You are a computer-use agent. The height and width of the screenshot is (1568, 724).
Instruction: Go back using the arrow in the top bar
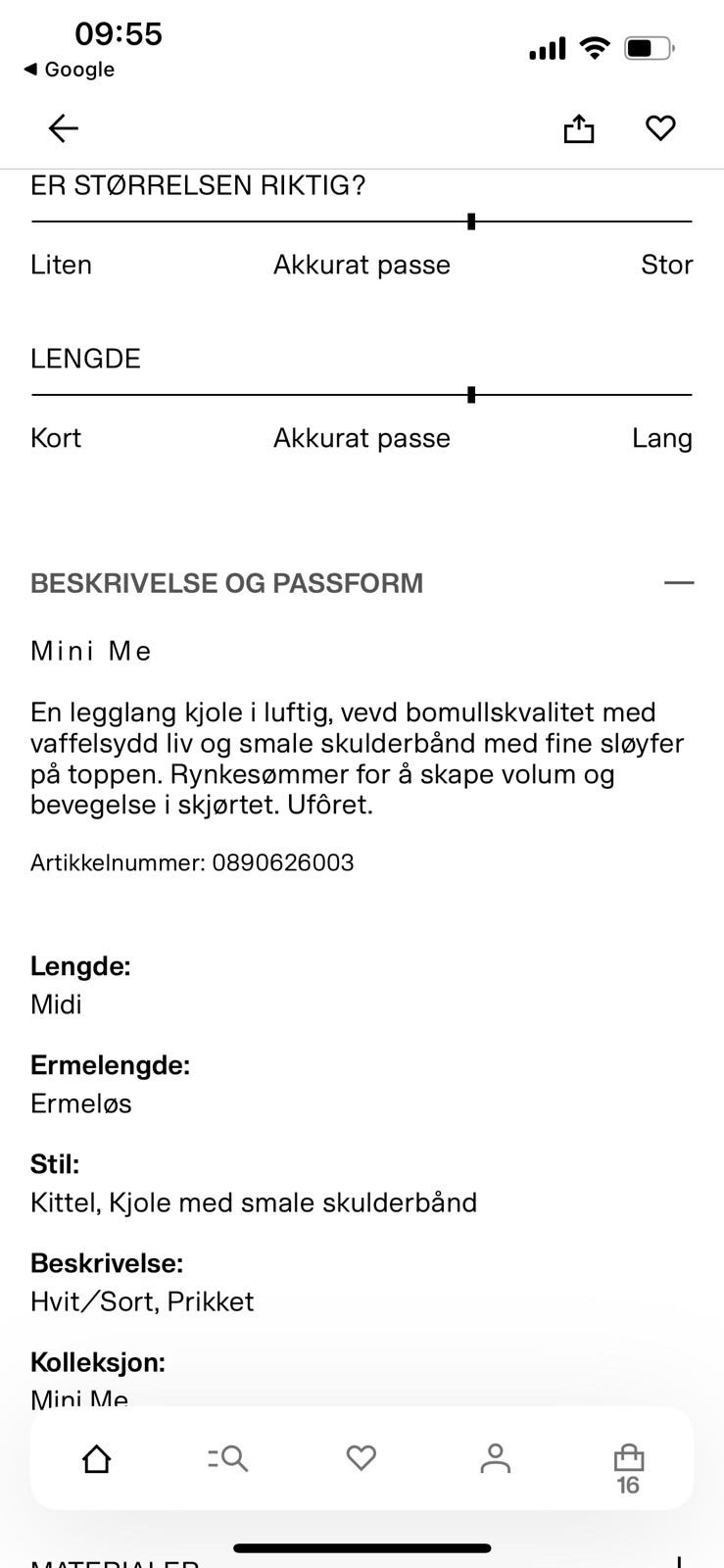(62, 128)
